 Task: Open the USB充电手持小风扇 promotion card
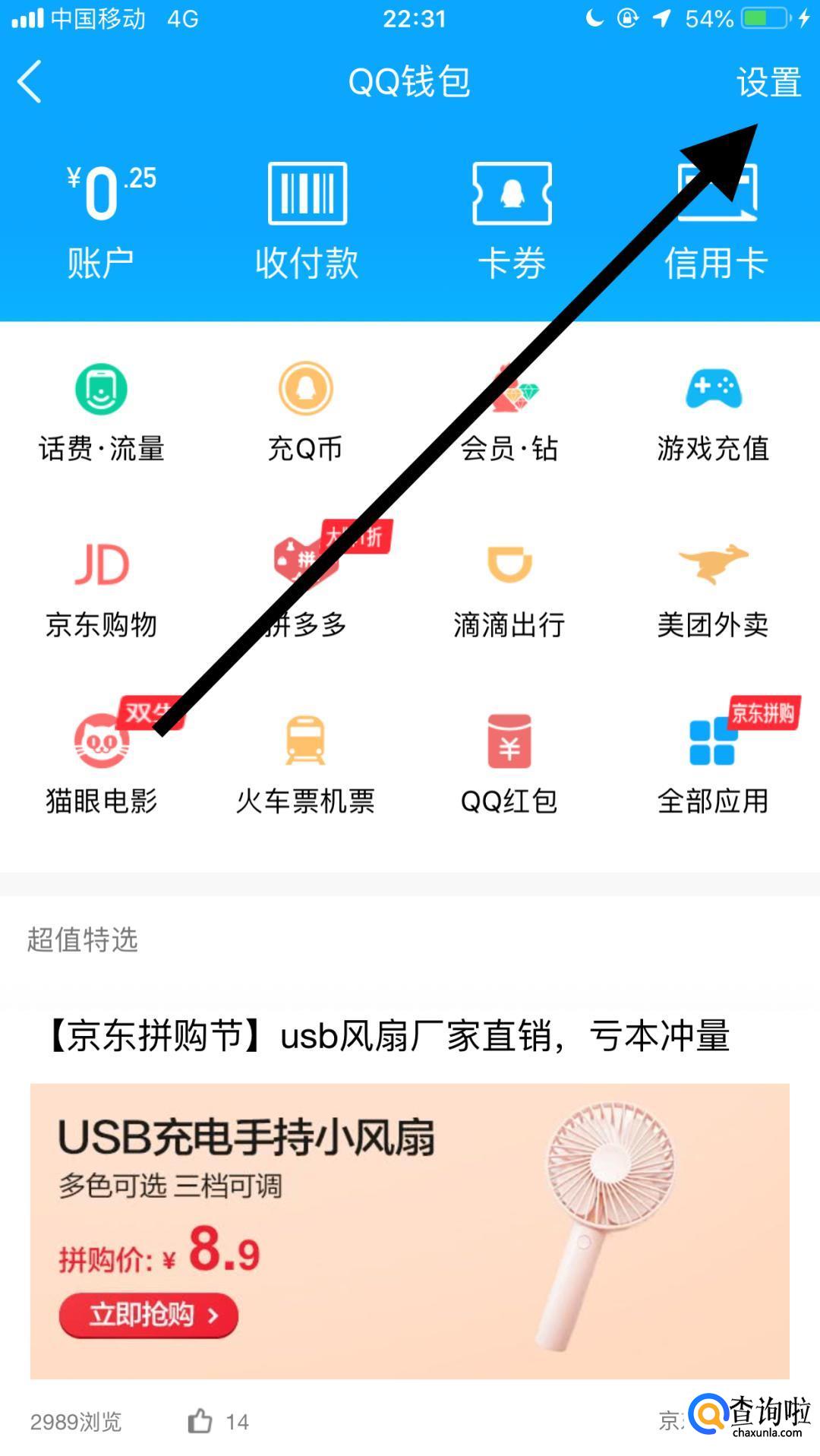410,1230
